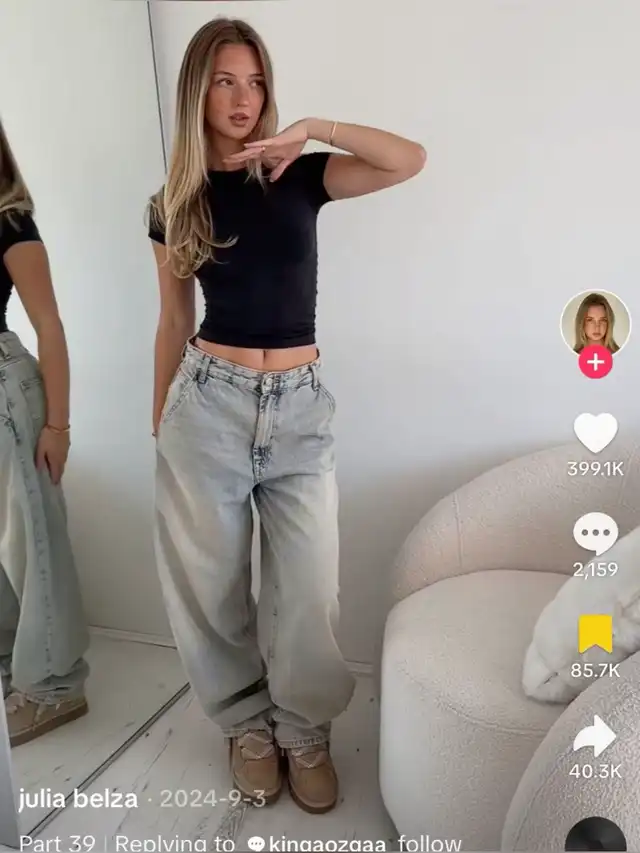640x853 pixels.
Task: Open the comments on this video
Action: coord(595,533)
